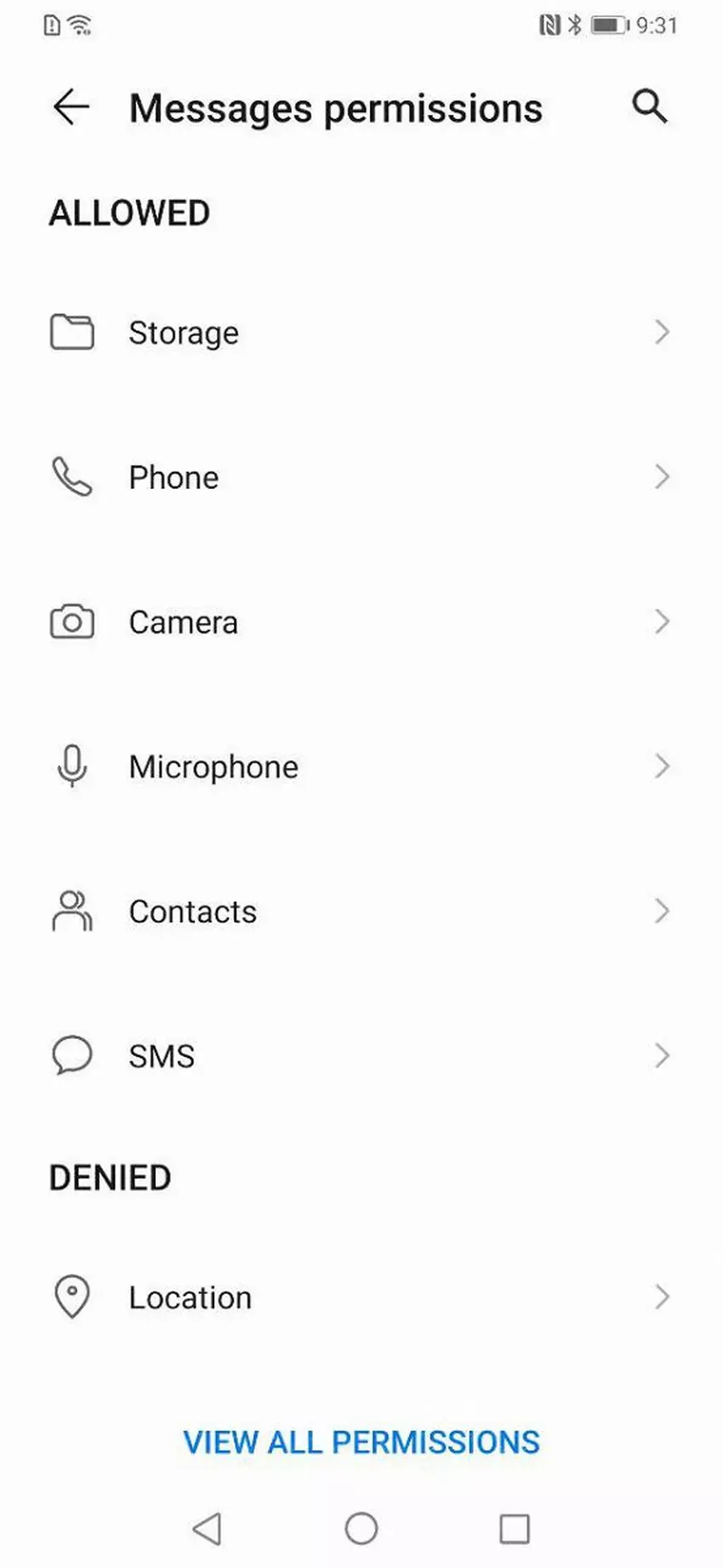723x1568 pixels.
Task: Open the denied Location permission
Action: coord(361,1298)
